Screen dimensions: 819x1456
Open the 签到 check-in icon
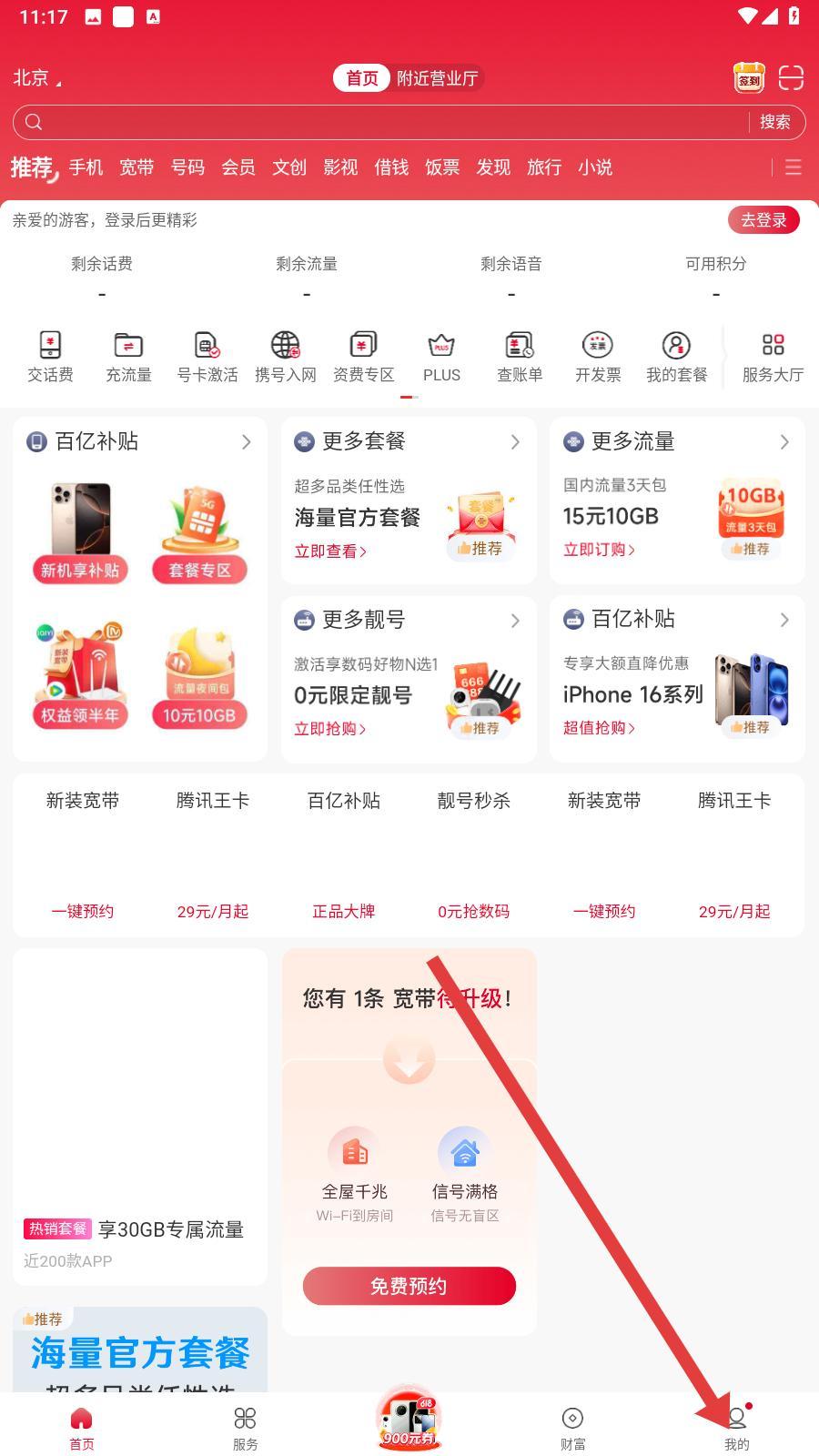click(x=749, y=78)
